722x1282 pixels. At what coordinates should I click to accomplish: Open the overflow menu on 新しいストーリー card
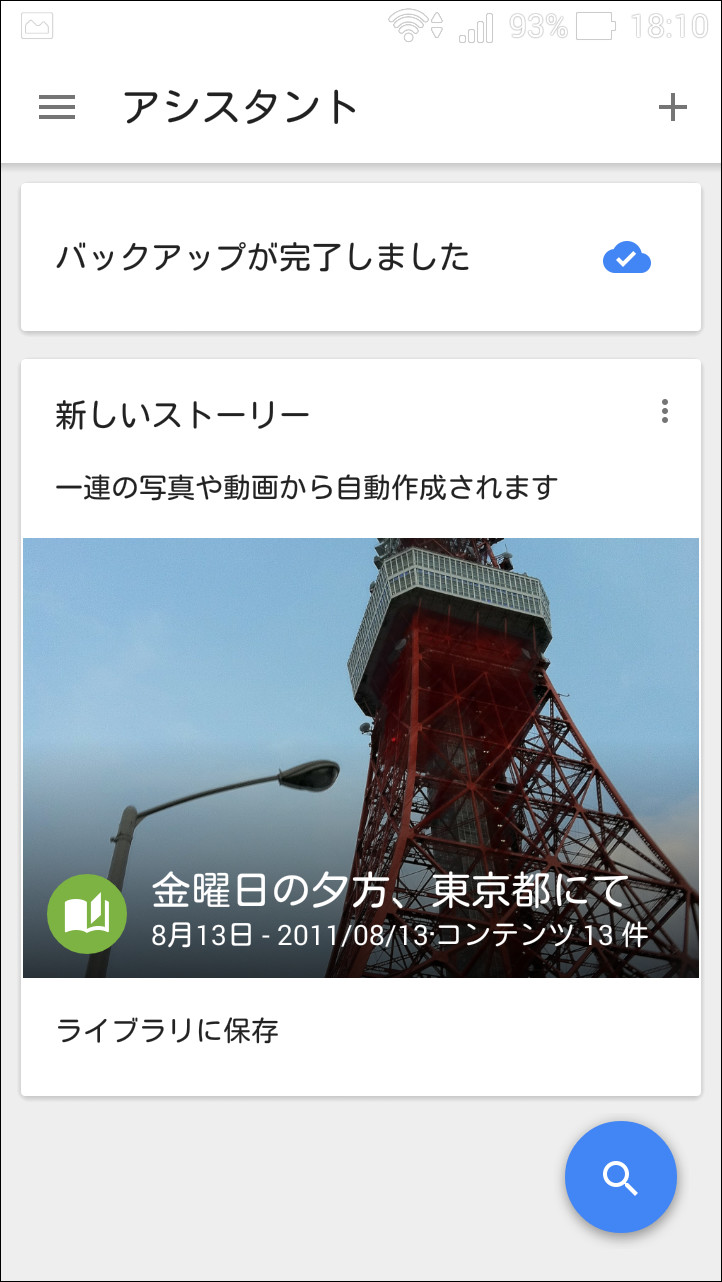(664, 411)
